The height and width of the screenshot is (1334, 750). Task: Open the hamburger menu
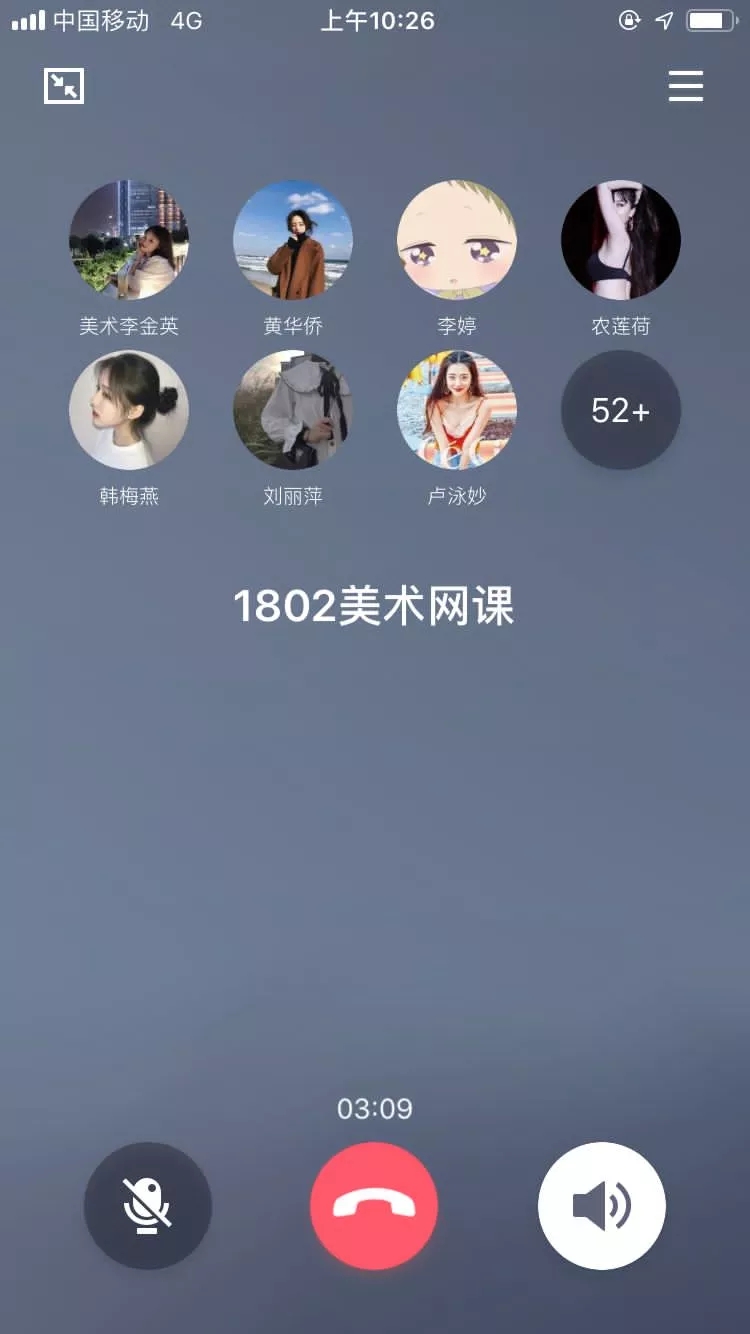point(686,86)
